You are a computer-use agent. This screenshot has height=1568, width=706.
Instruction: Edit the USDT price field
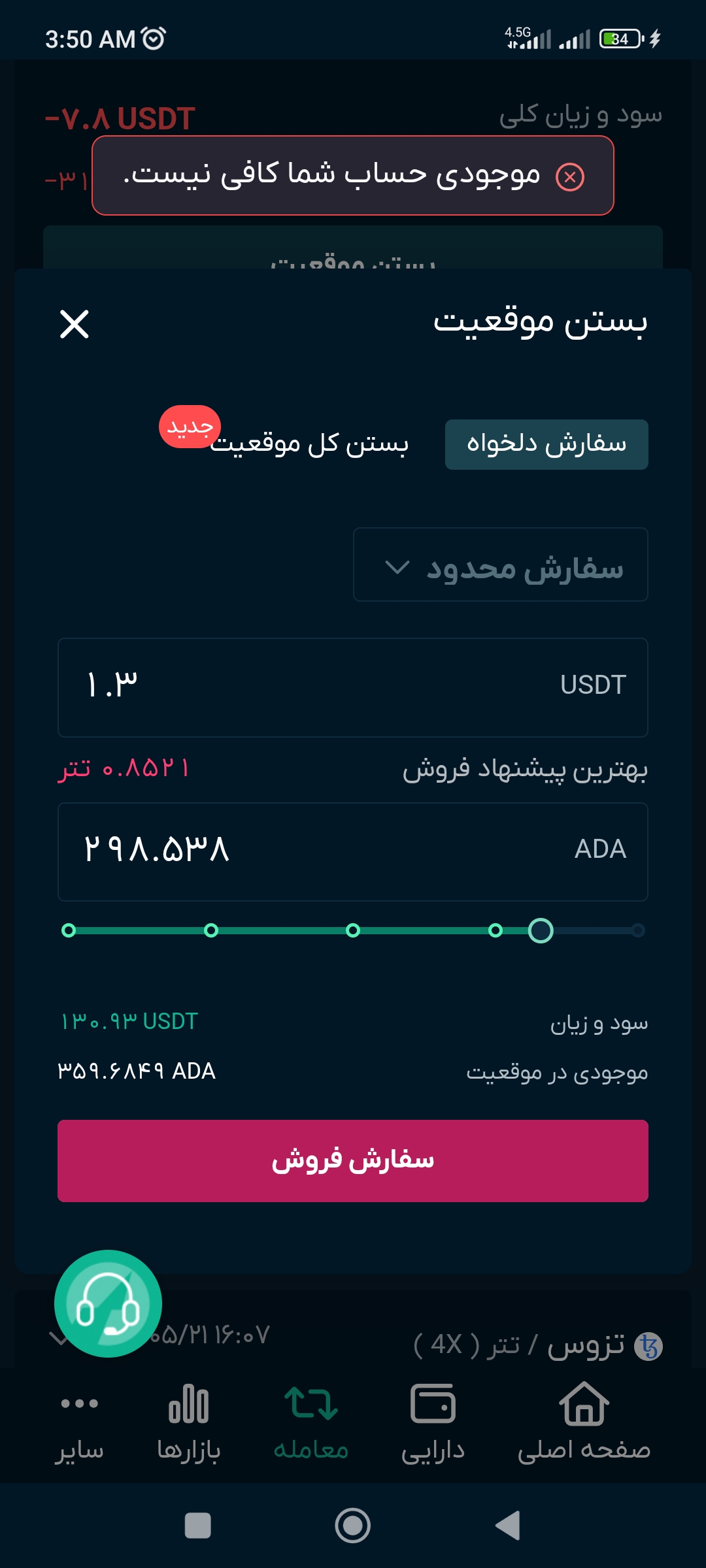click(x=353, y=687)
